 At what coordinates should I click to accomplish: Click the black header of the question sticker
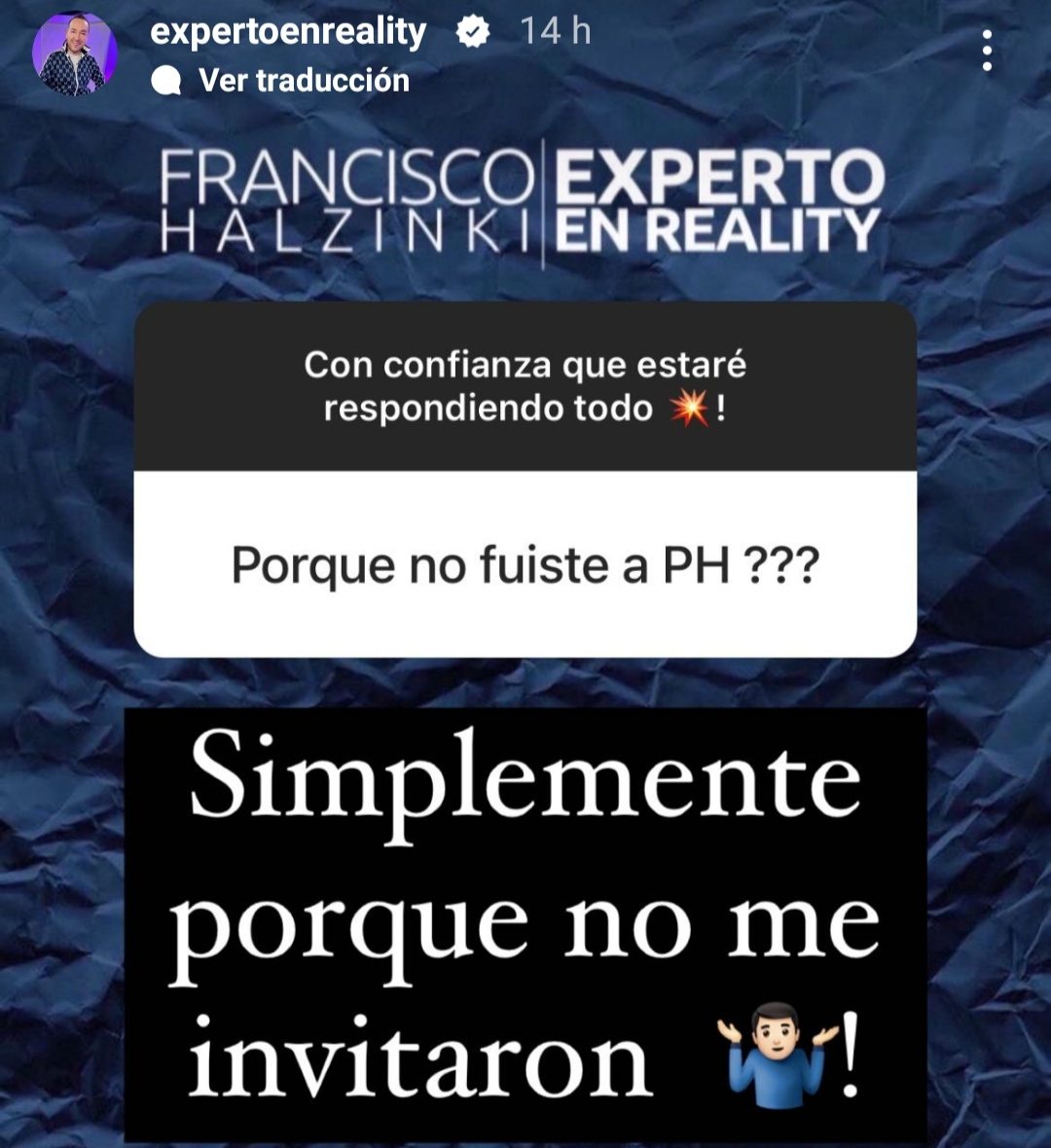[x=525, y=389]
